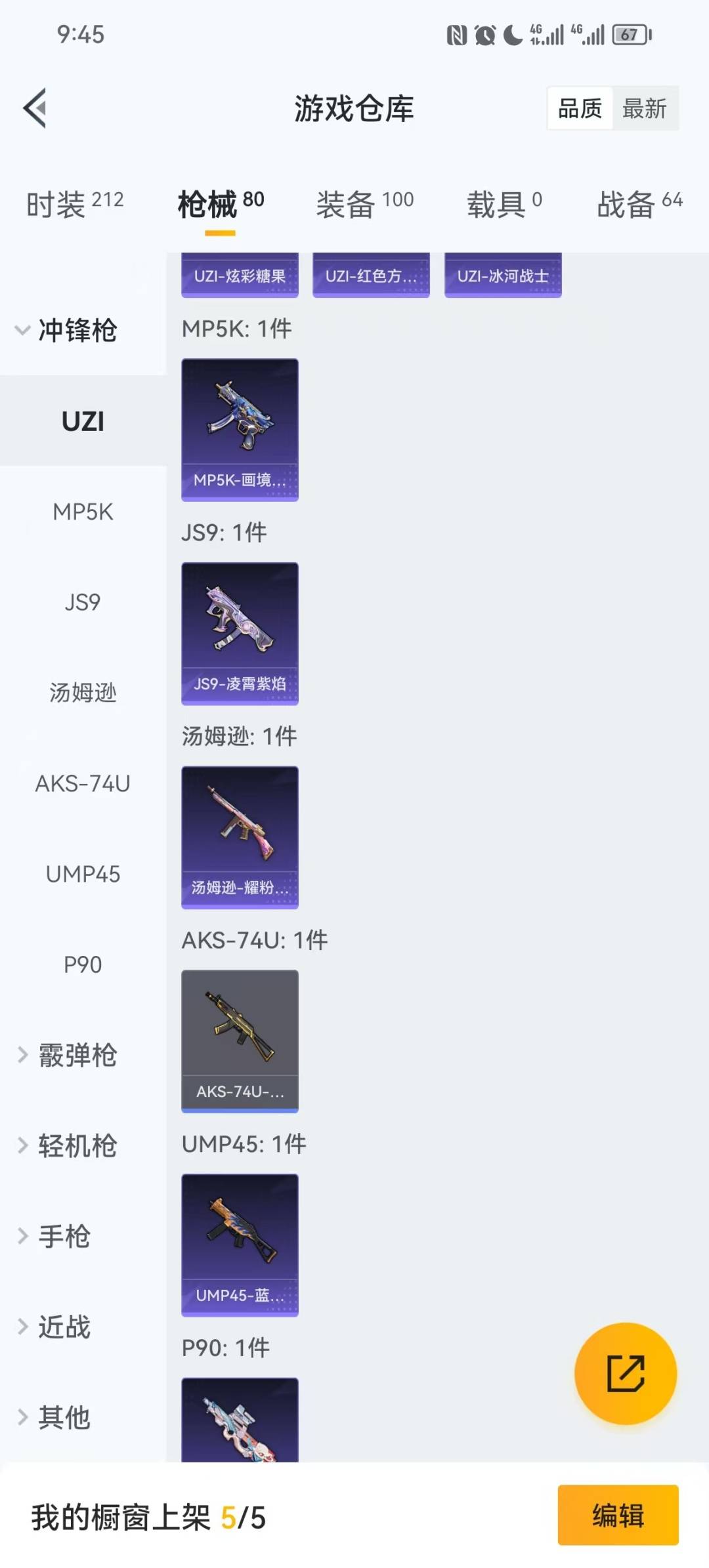Tap the back arrow to exit warehouse
Screen dimensions: 709x1568
click(x=36, y=108)
